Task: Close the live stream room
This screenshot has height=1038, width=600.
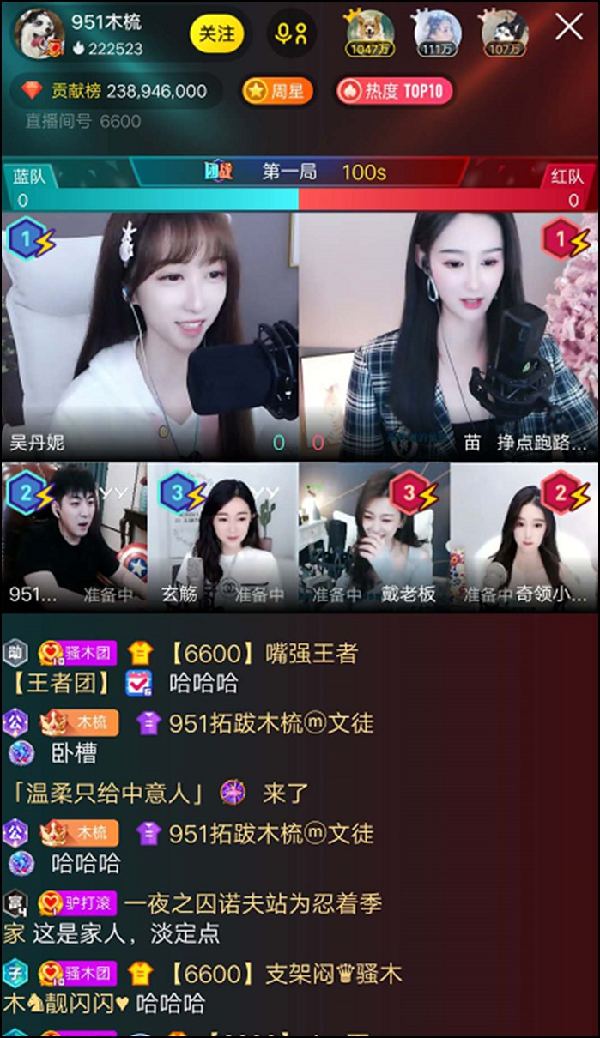Action: coord(569,27)
